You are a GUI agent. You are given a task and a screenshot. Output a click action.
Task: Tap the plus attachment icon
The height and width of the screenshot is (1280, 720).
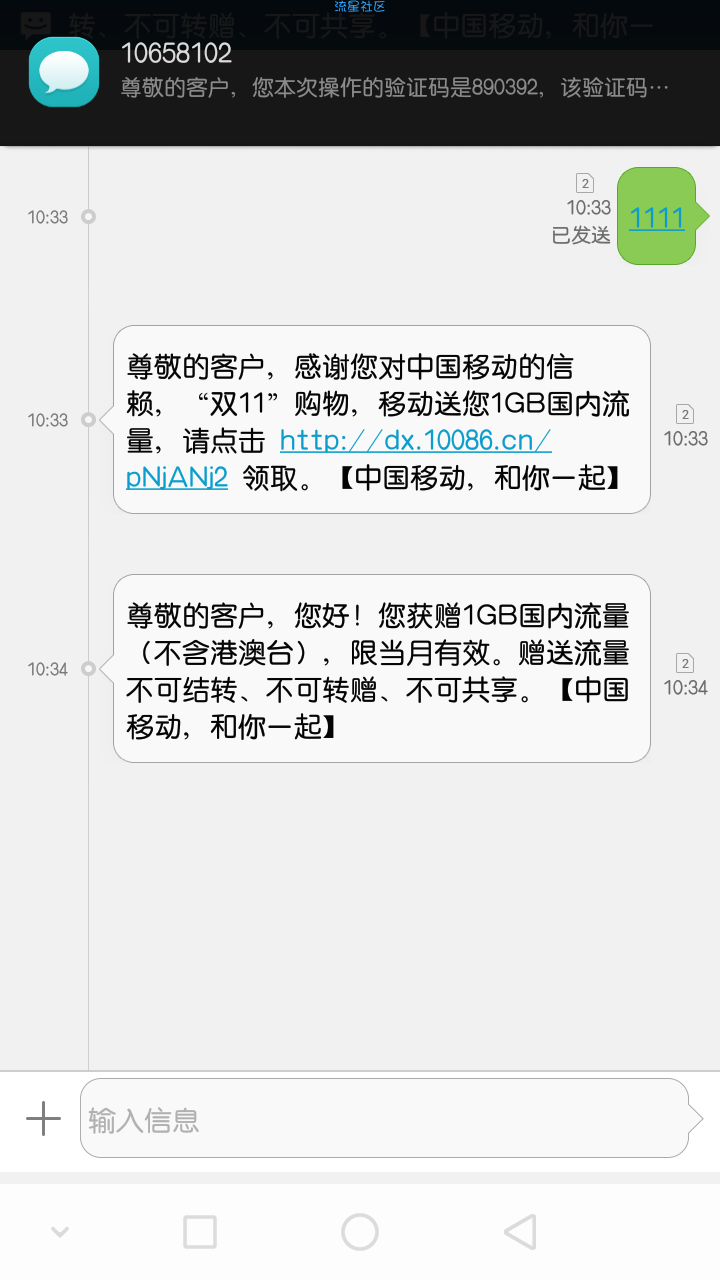[43, 1118]
